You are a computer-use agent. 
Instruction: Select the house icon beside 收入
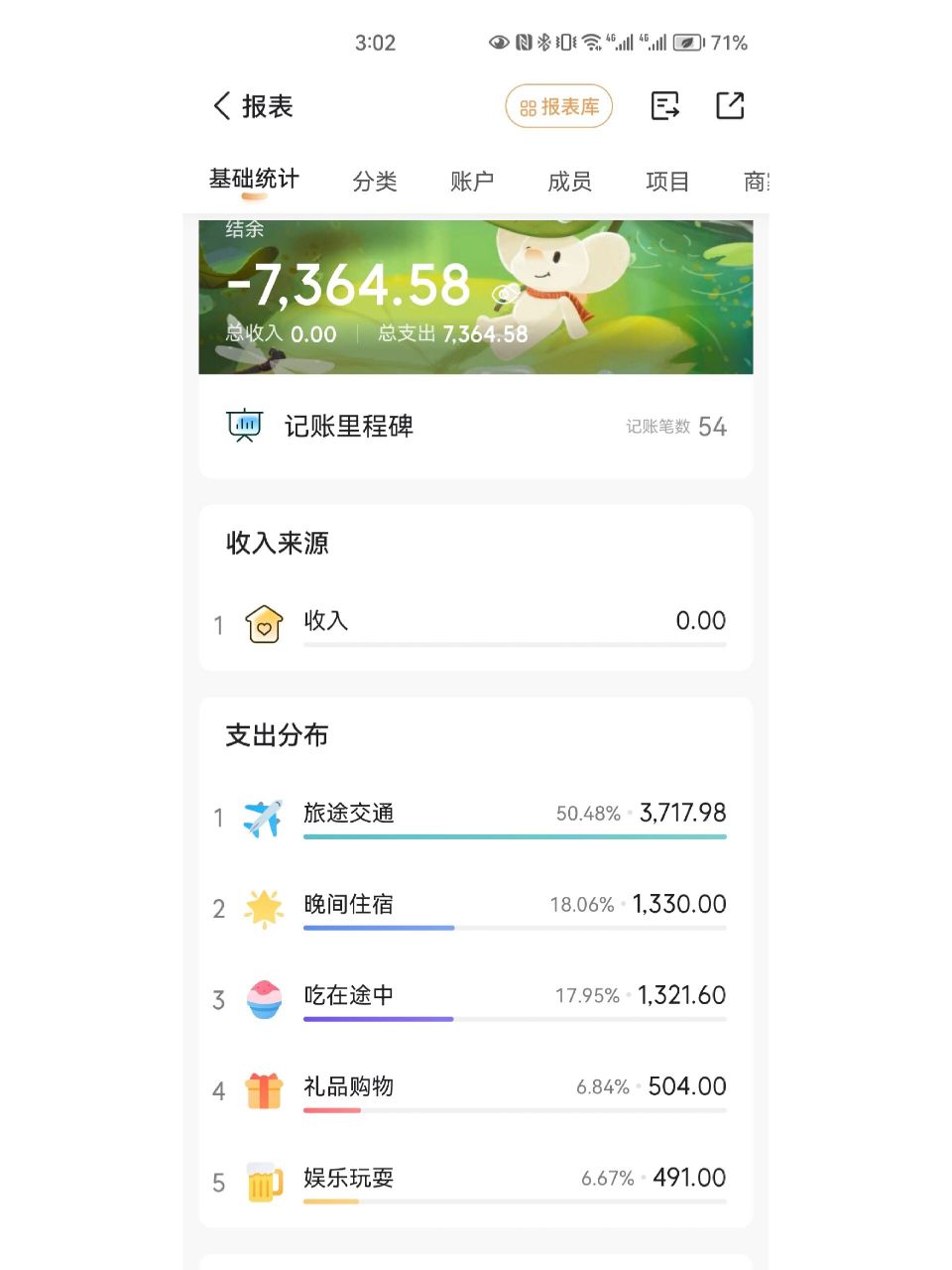tap(263, 621)
